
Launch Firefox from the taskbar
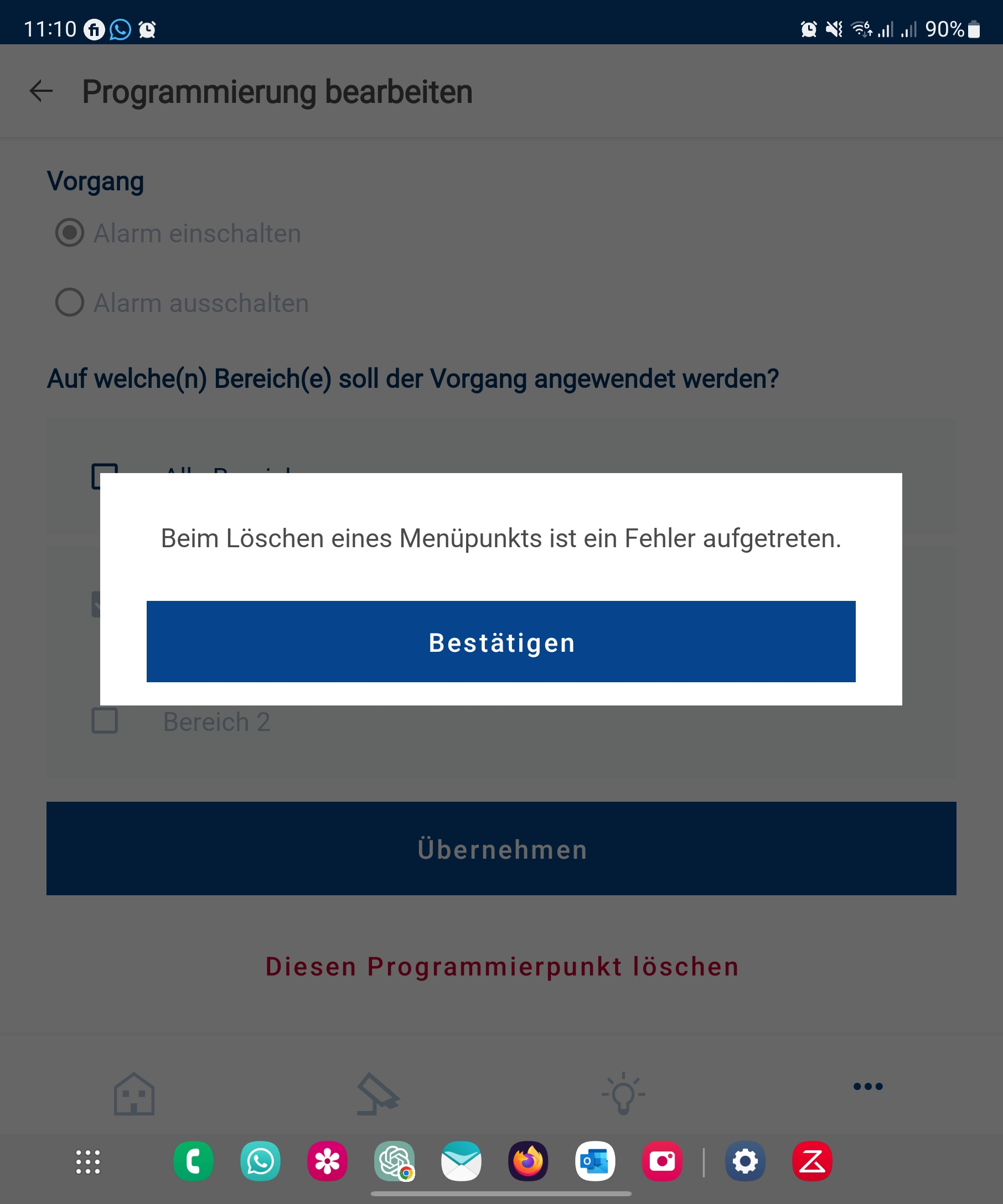coord(528,1161)
